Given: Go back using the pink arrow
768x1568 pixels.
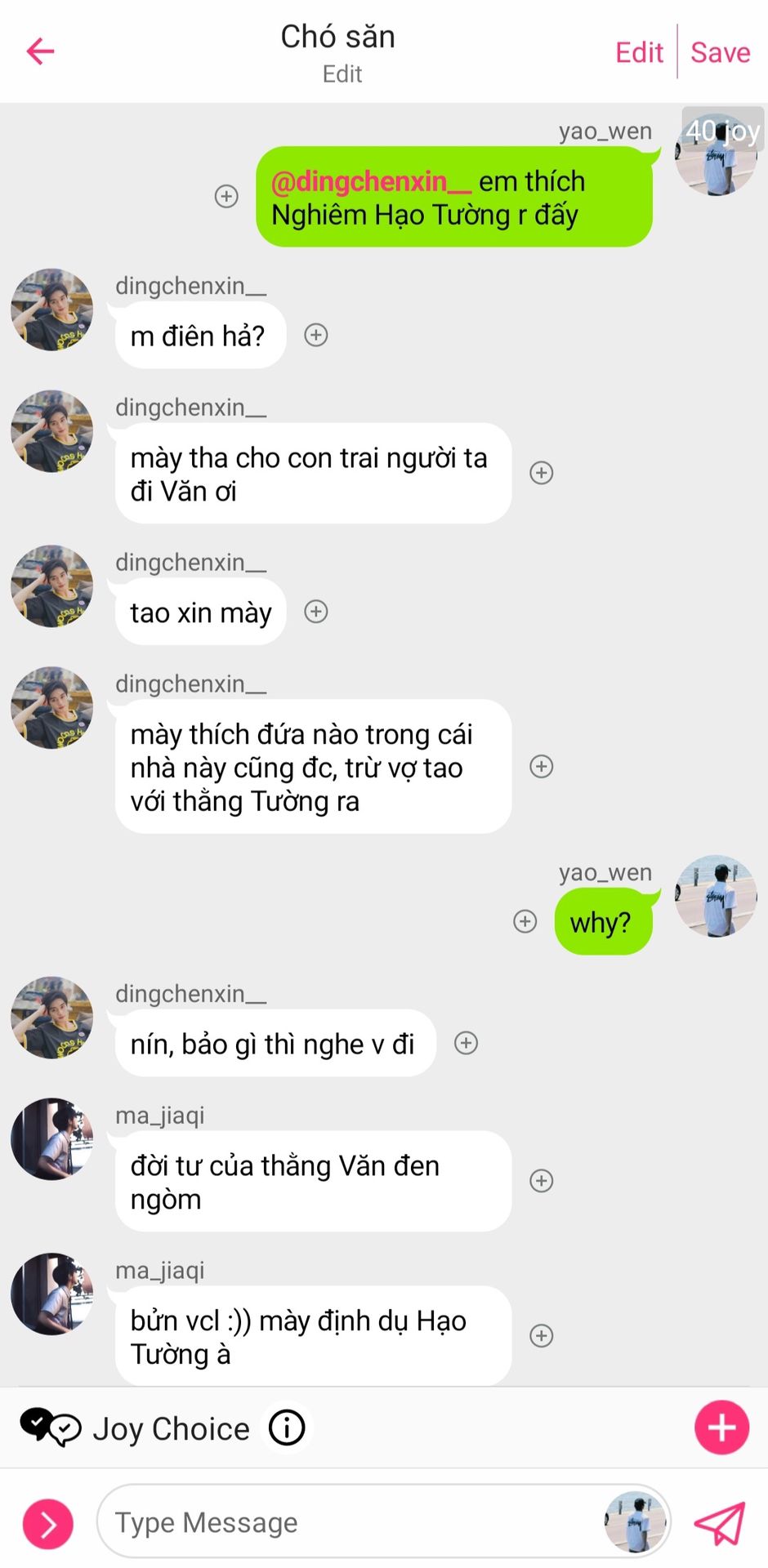Looking at the screenshot, I should [x=40, y=51].
